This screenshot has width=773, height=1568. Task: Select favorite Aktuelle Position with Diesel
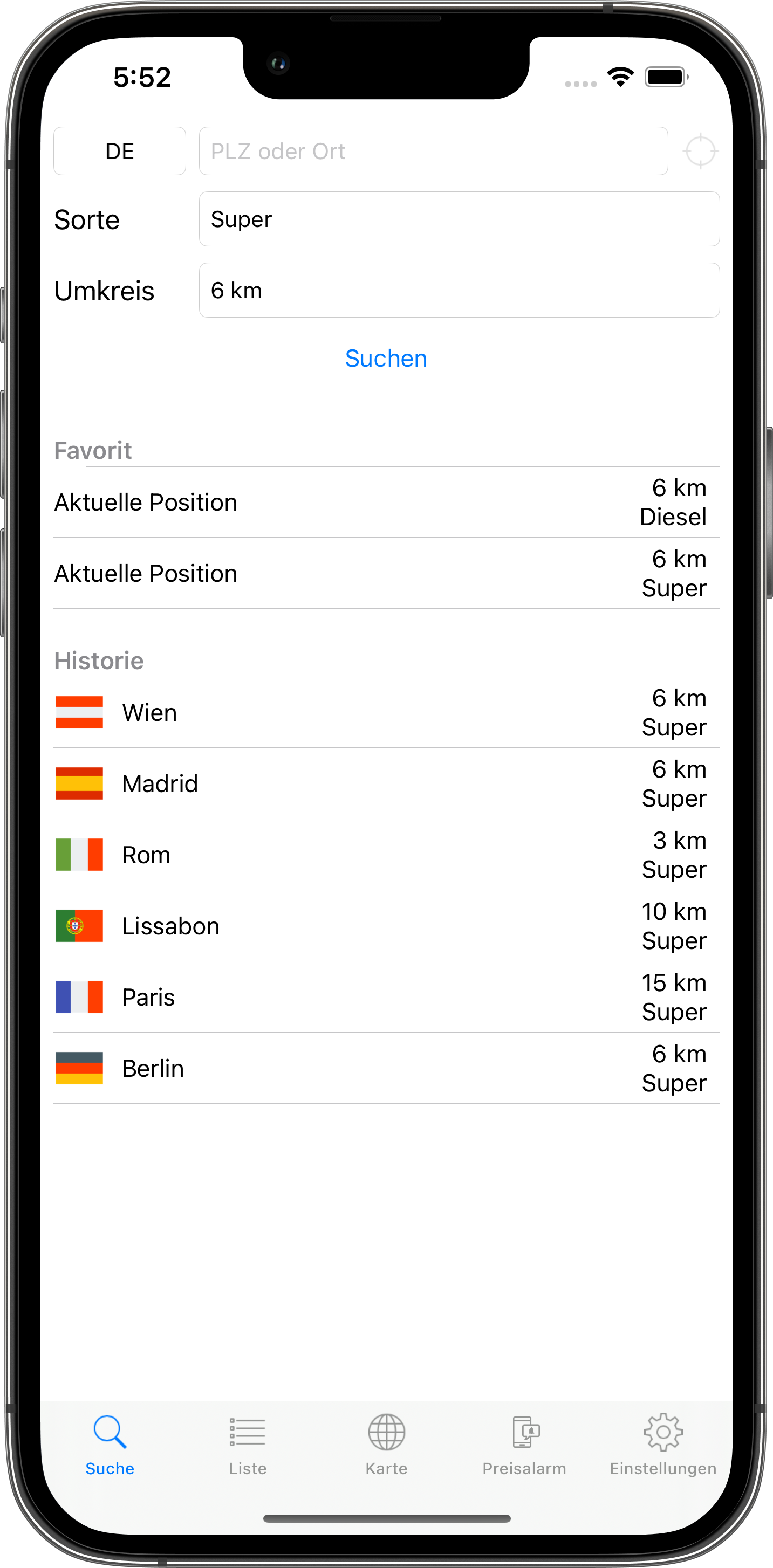pos(386,503)
